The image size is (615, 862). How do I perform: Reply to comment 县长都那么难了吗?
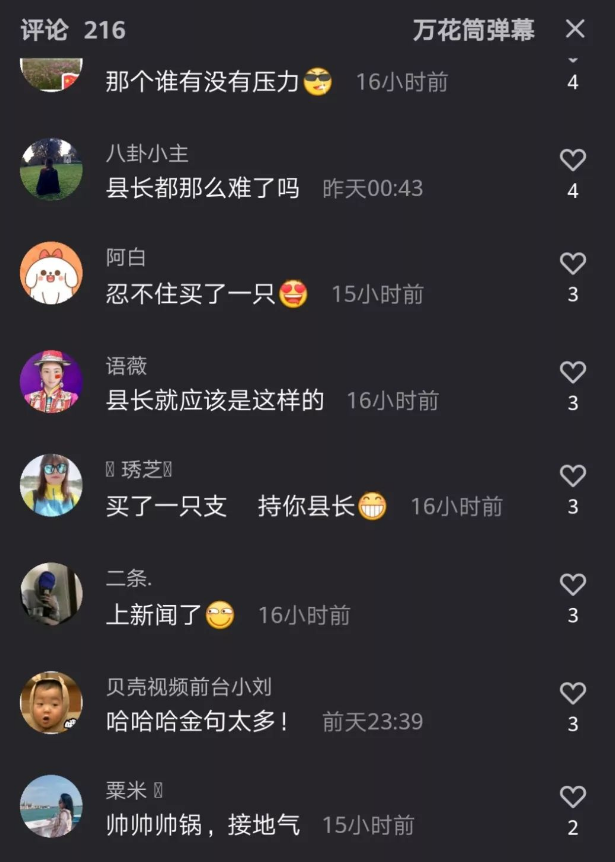pos(203,188)
